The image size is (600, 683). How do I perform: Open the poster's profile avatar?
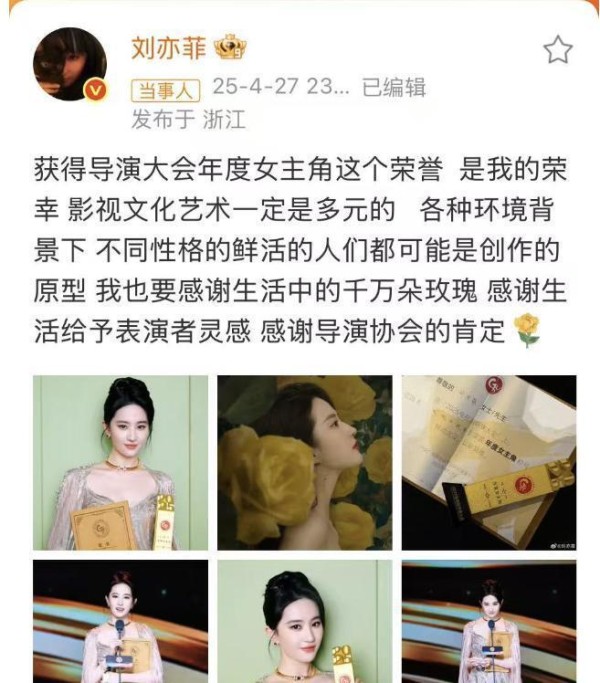(69, 65)
